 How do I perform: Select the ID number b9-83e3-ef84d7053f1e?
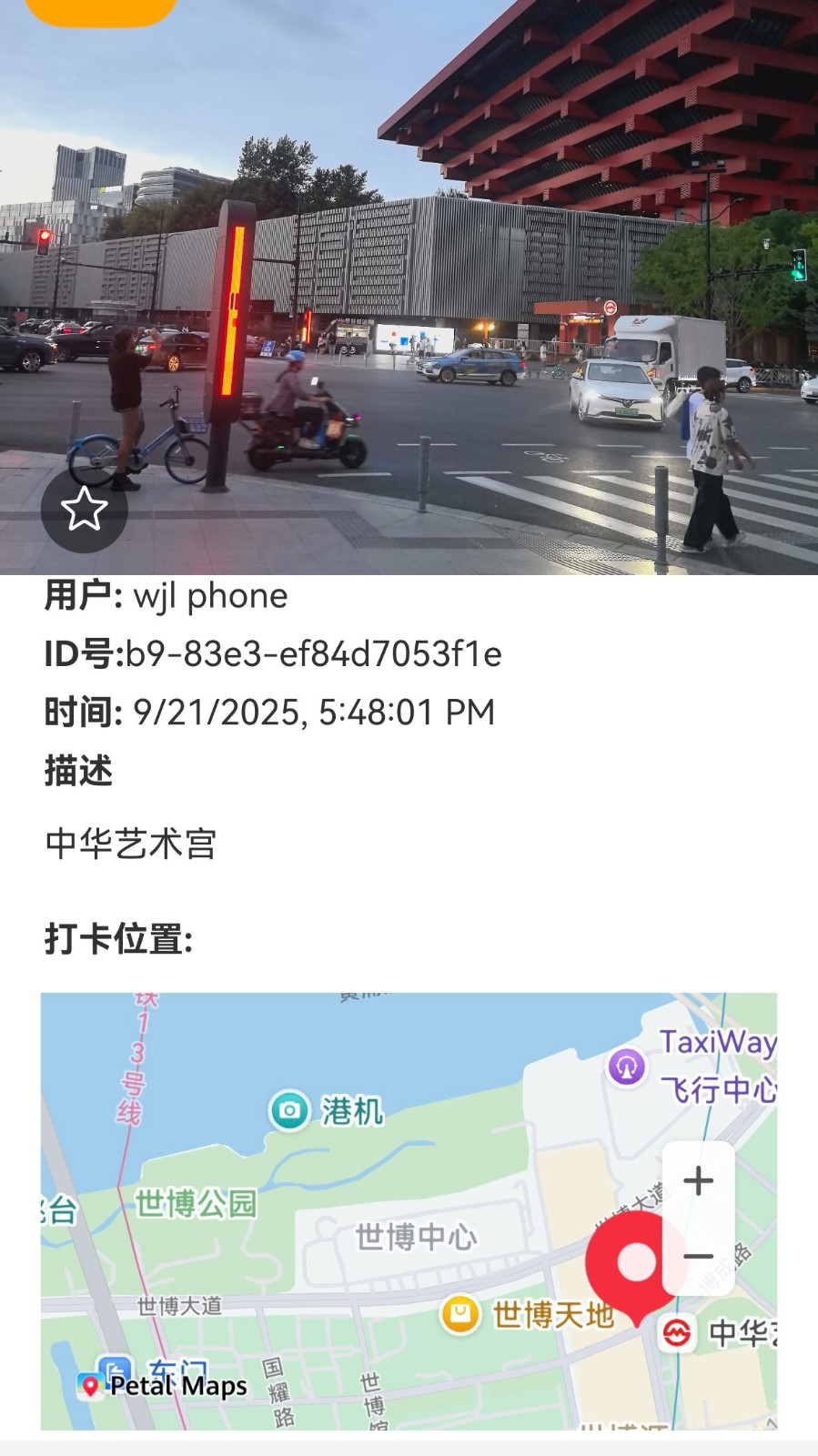coord(316,653)
